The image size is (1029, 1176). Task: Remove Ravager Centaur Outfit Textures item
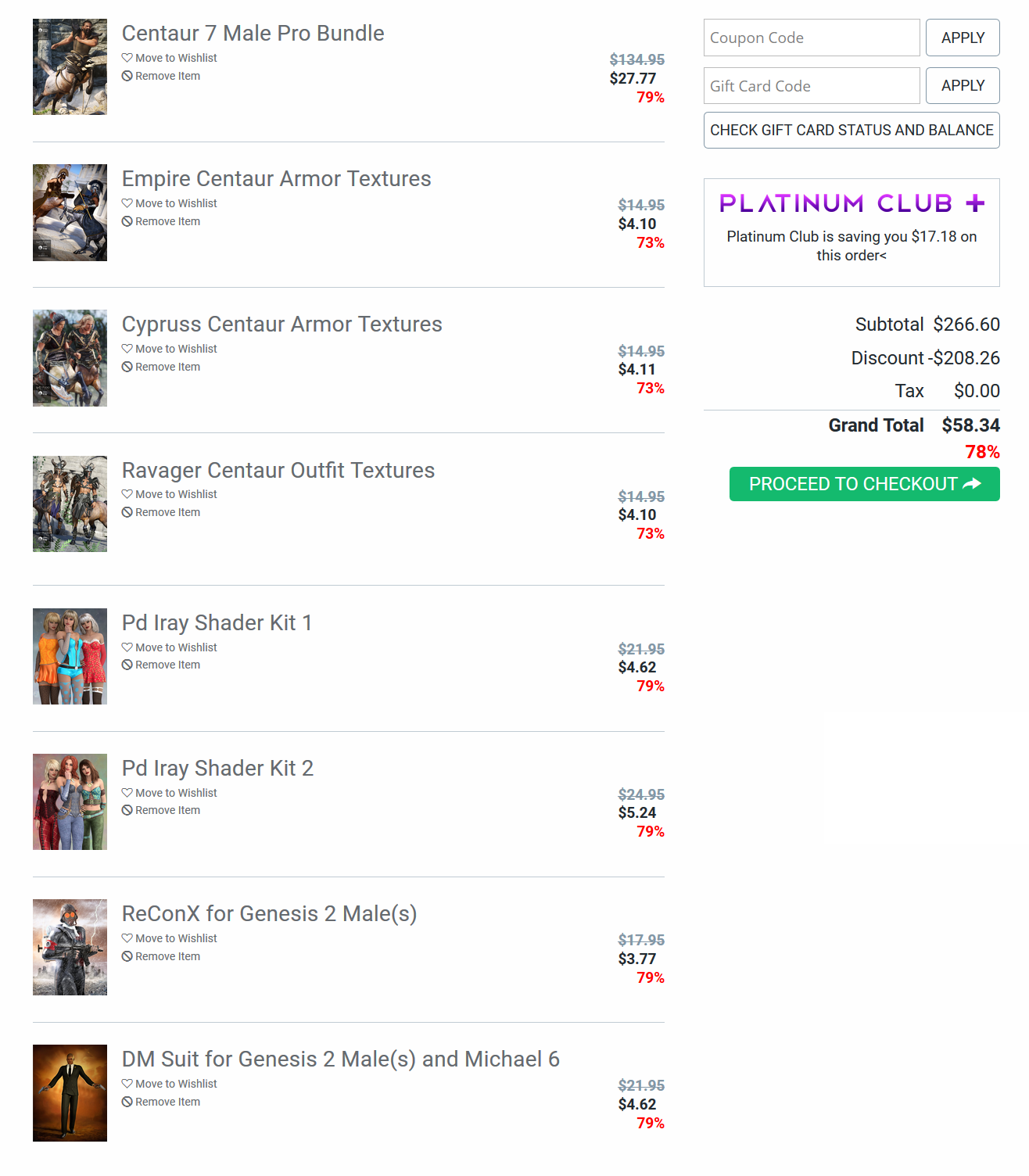click(x=167, y=512)
